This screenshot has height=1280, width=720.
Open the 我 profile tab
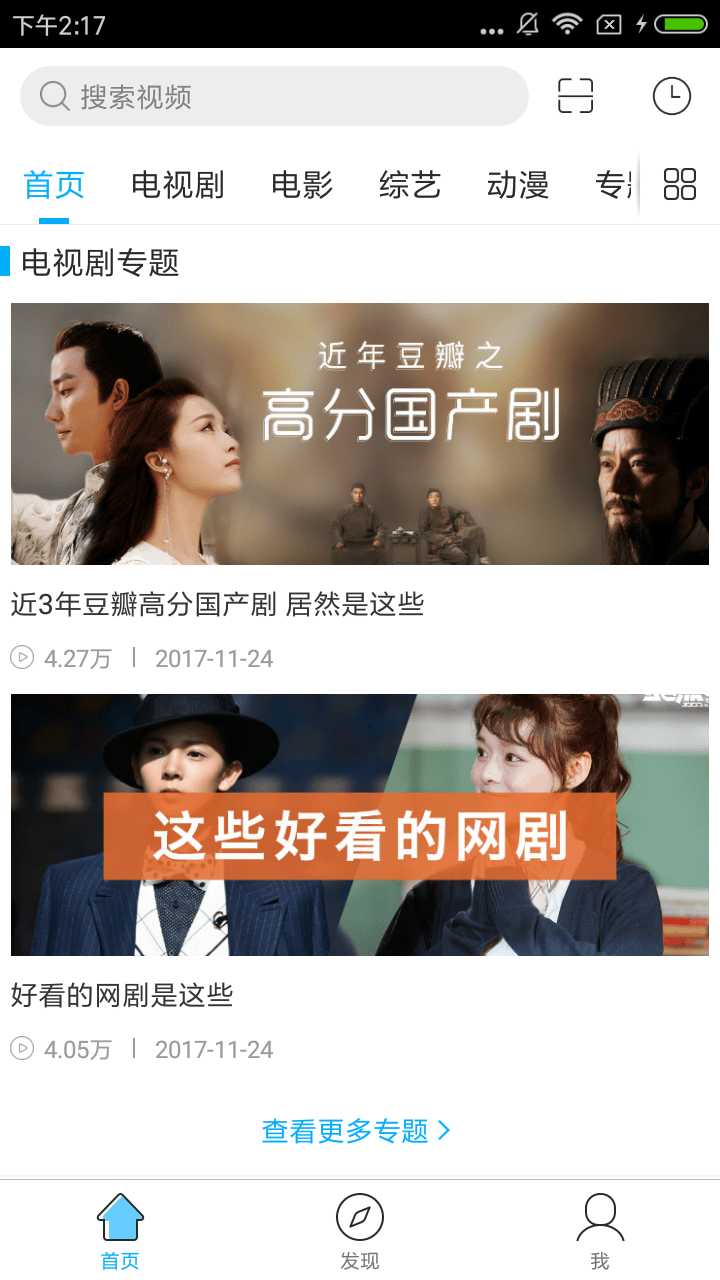(x=600, y=1231)
